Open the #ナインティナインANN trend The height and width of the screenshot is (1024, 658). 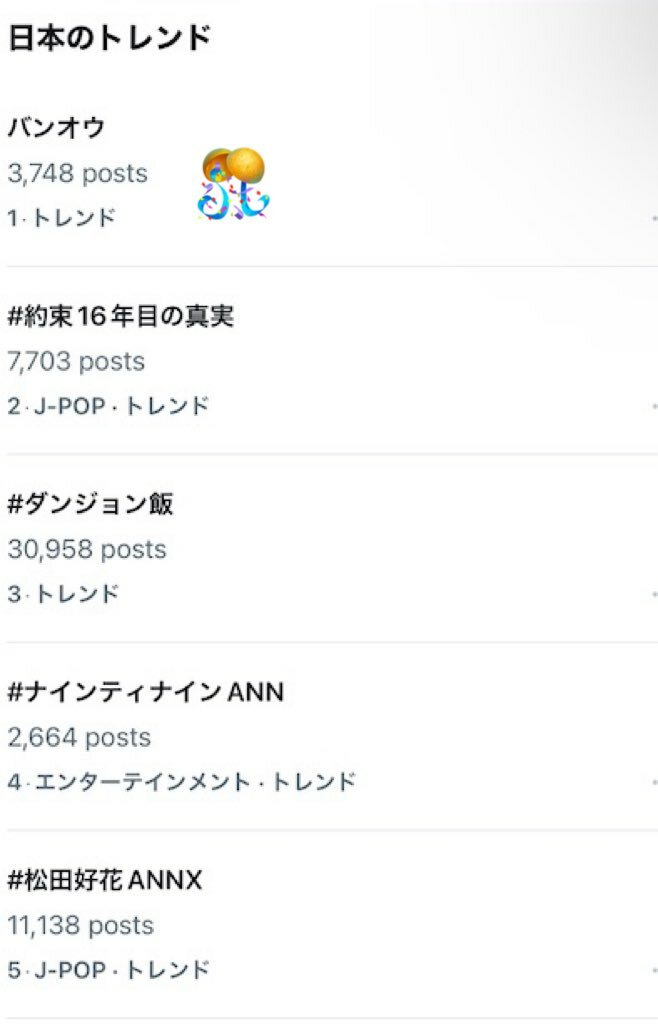pyautogui.click(x=145, y=692)
